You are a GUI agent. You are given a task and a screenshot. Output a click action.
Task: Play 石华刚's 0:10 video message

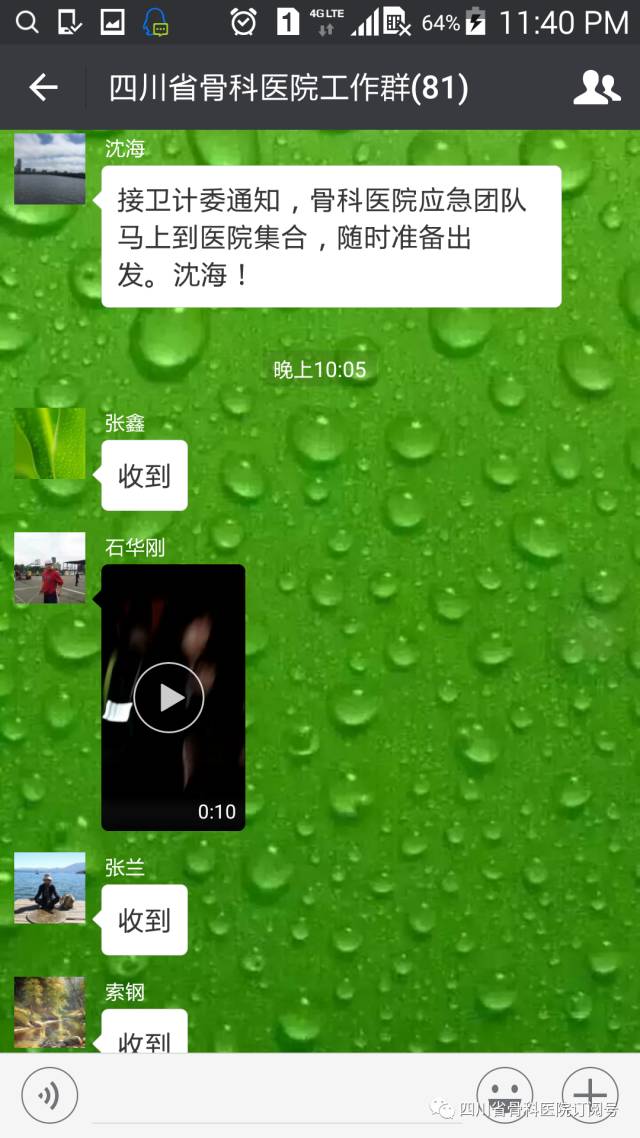[x=172, y=697]
